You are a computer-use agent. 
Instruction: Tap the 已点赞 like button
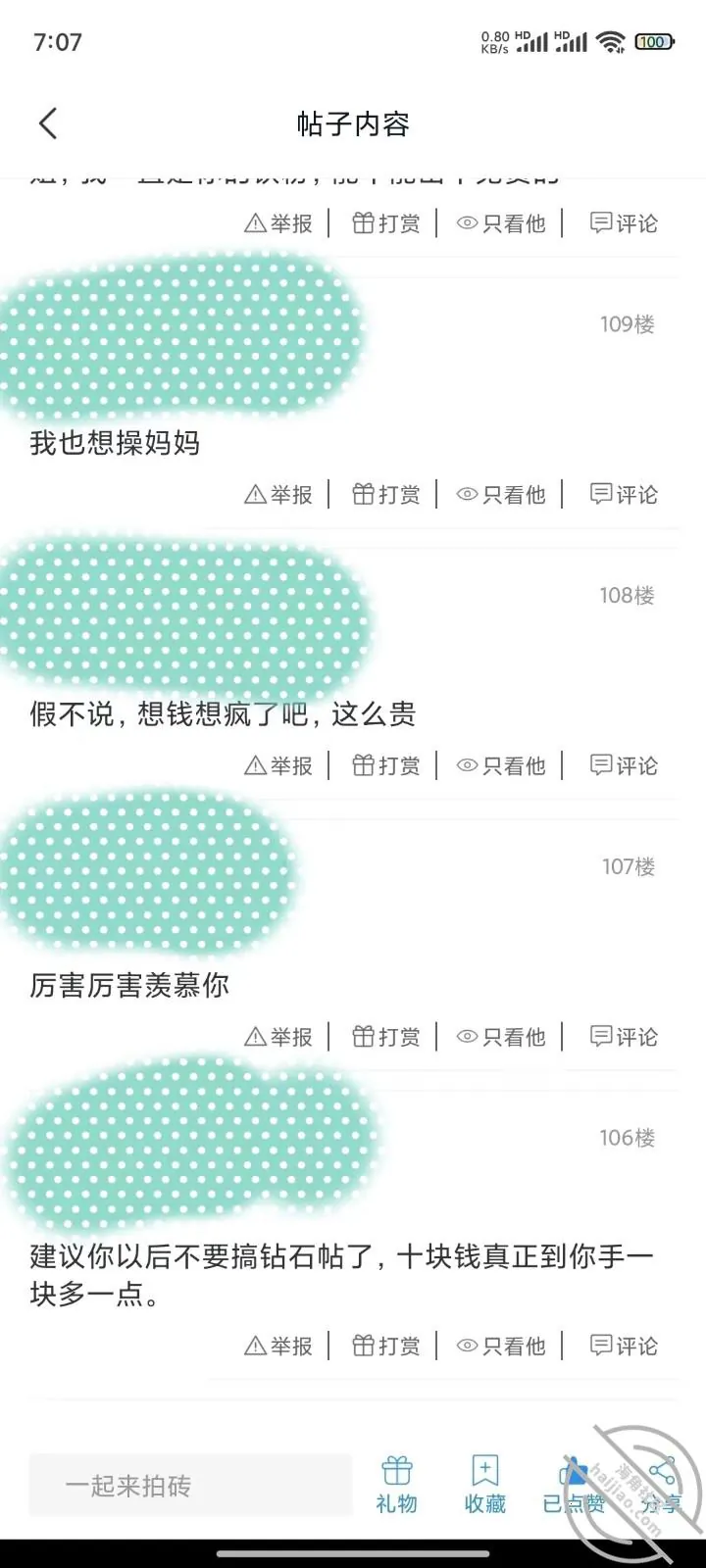click(574, 1486)
